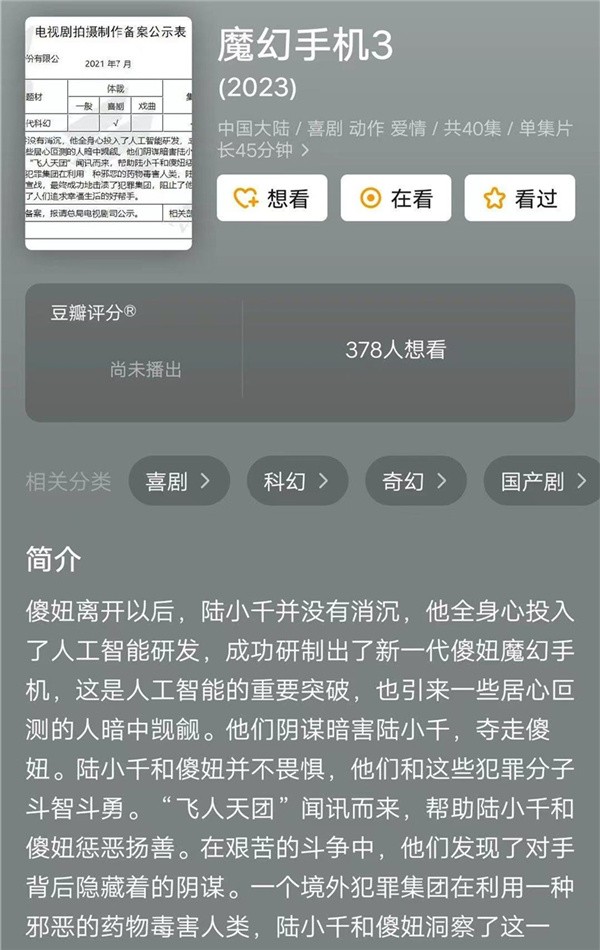Mark the show as 想看
The width and height of the screenshot is (600, 950).
click(272, 198)
